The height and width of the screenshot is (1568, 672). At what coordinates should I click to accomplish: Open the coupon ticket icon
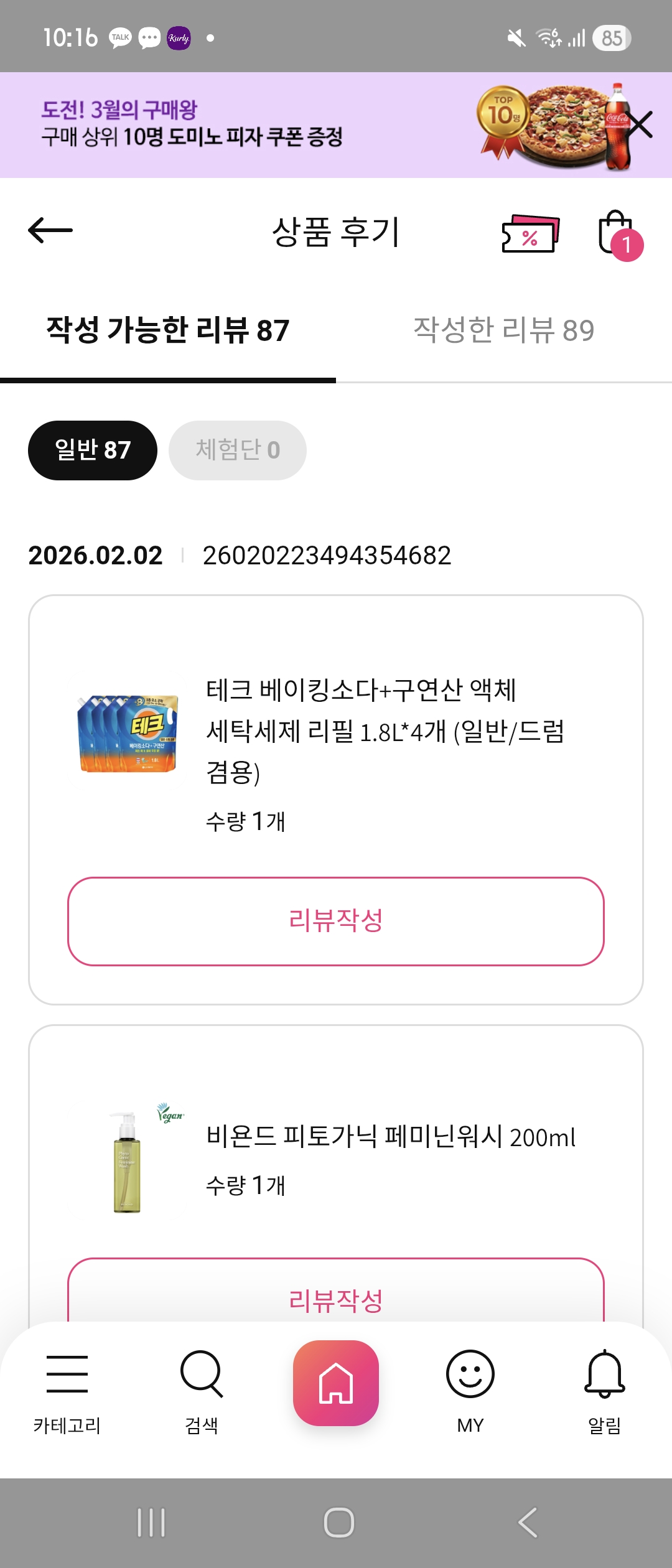coord(530,233)
